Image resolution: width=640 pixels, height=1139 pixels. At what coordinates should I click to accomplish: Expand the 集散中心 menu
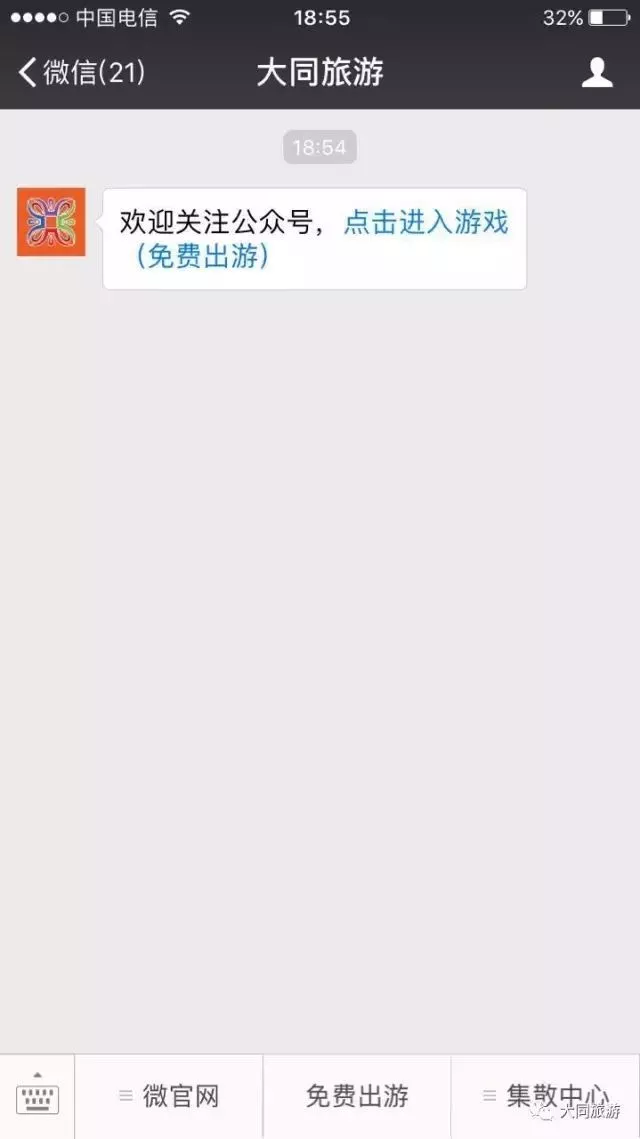[545, 1096]
